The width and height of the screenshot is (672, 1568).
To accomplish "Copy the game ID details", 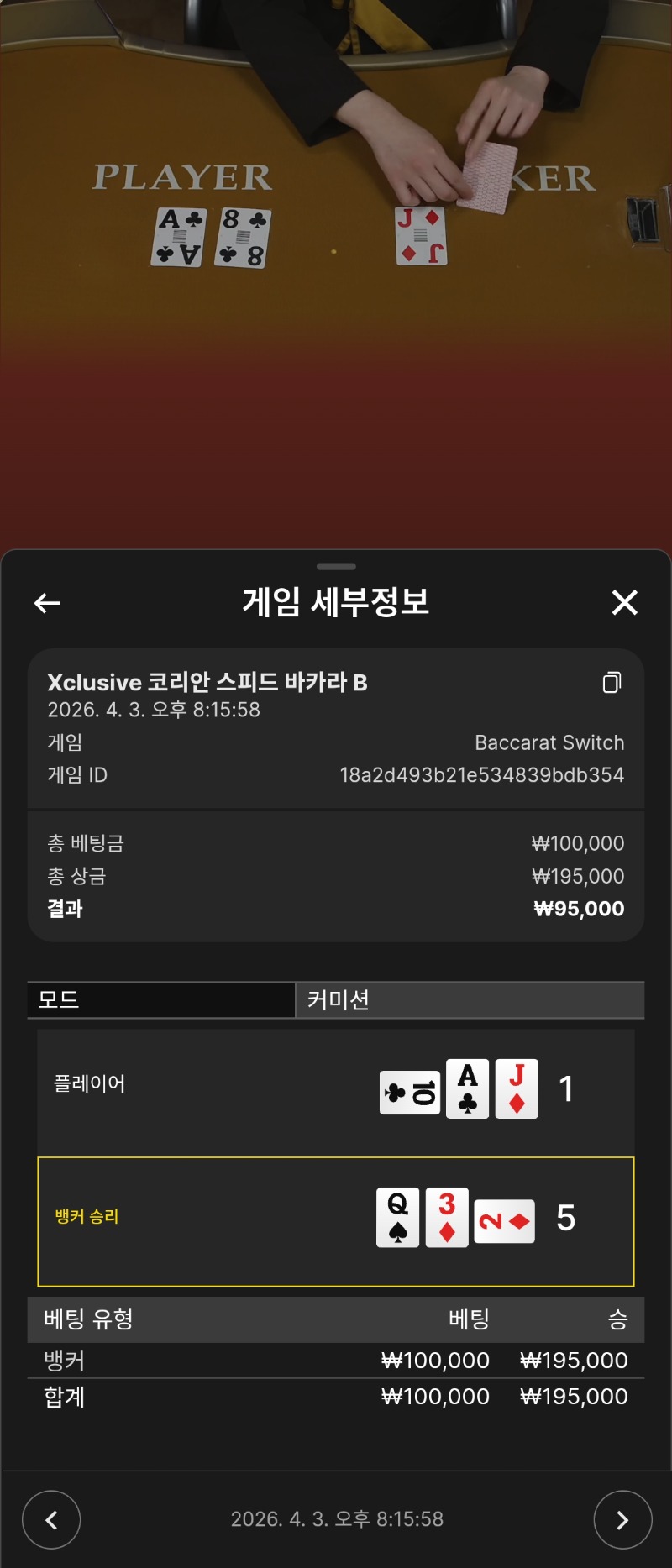I will [x=612, y=682].
